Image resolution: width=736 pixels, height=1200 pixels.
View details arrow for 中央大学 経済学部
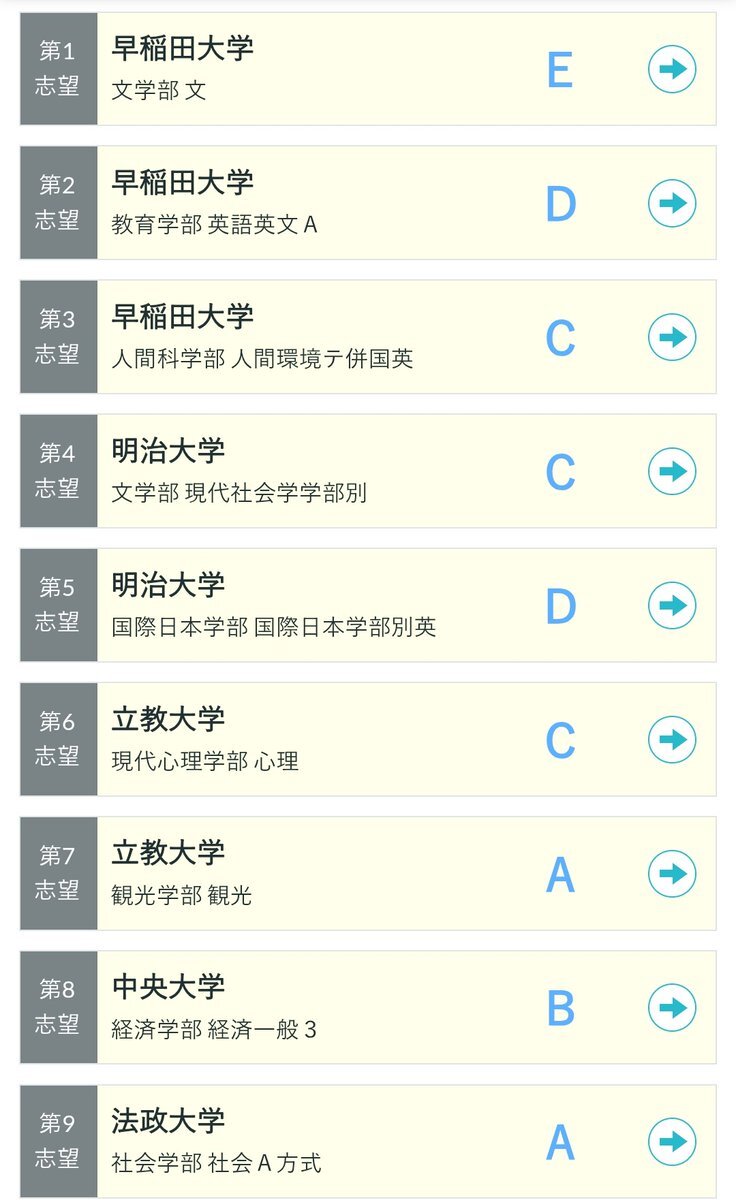click(x=672, y=1007)
